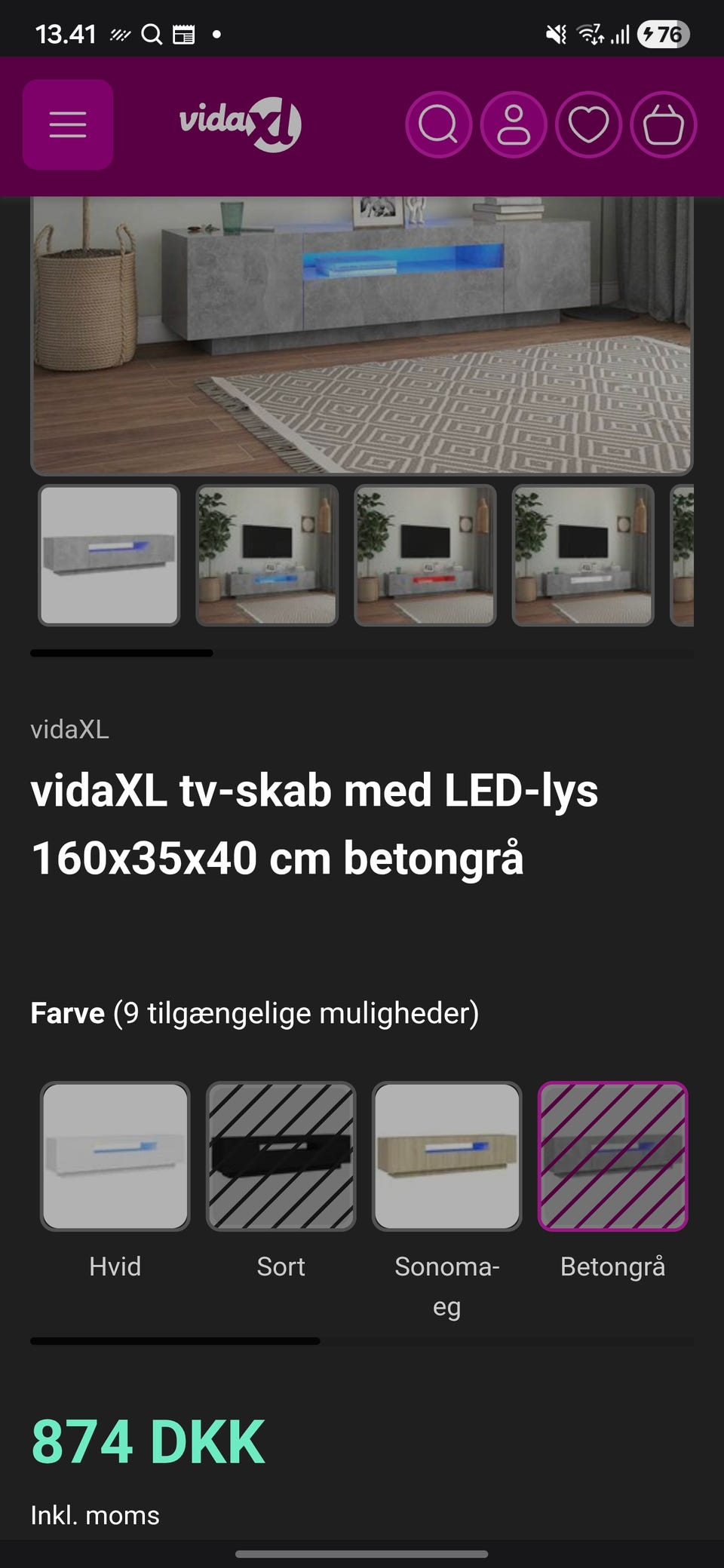
Task: Open the shopping basket
Action: (664, 124)
